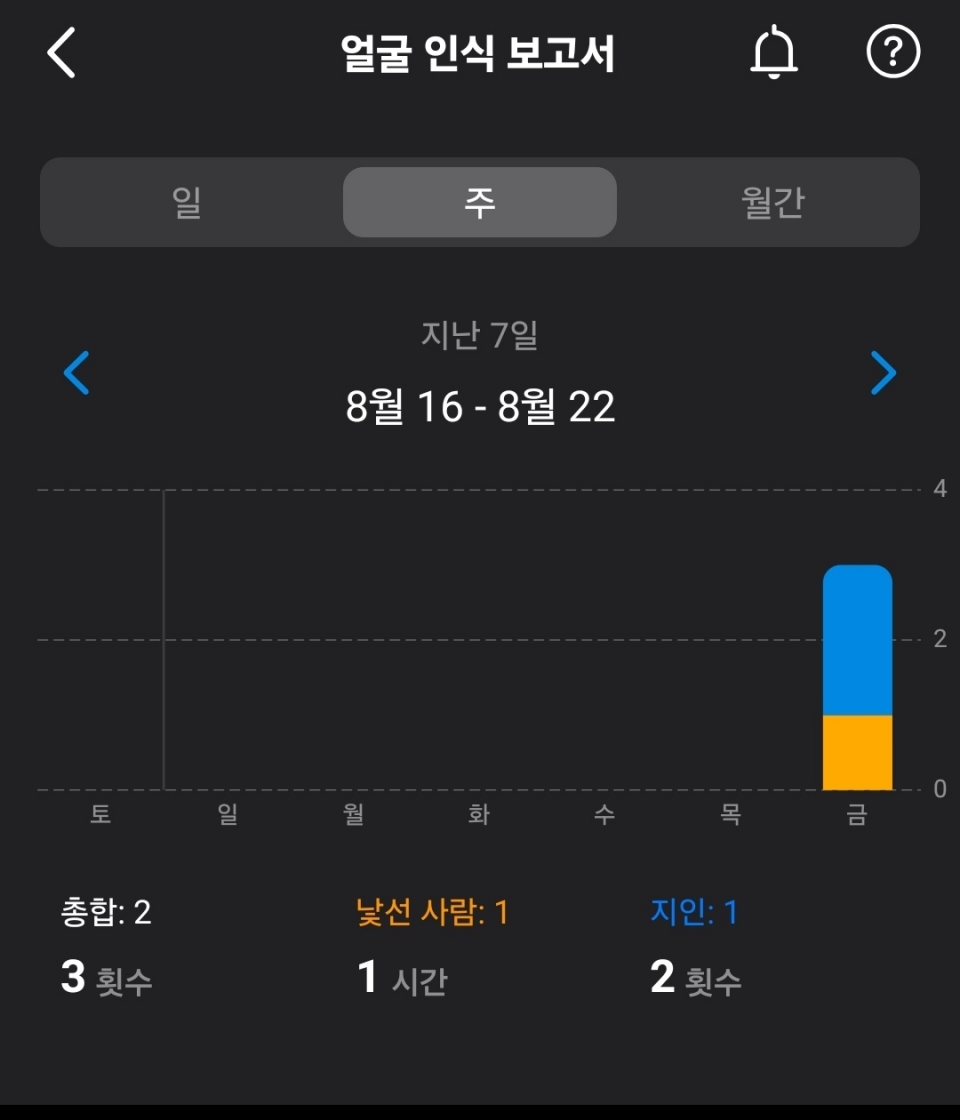Viewport: 960px width, 1120px height.
Task: Go back from the face recognition report
Action: pos(62,53)
